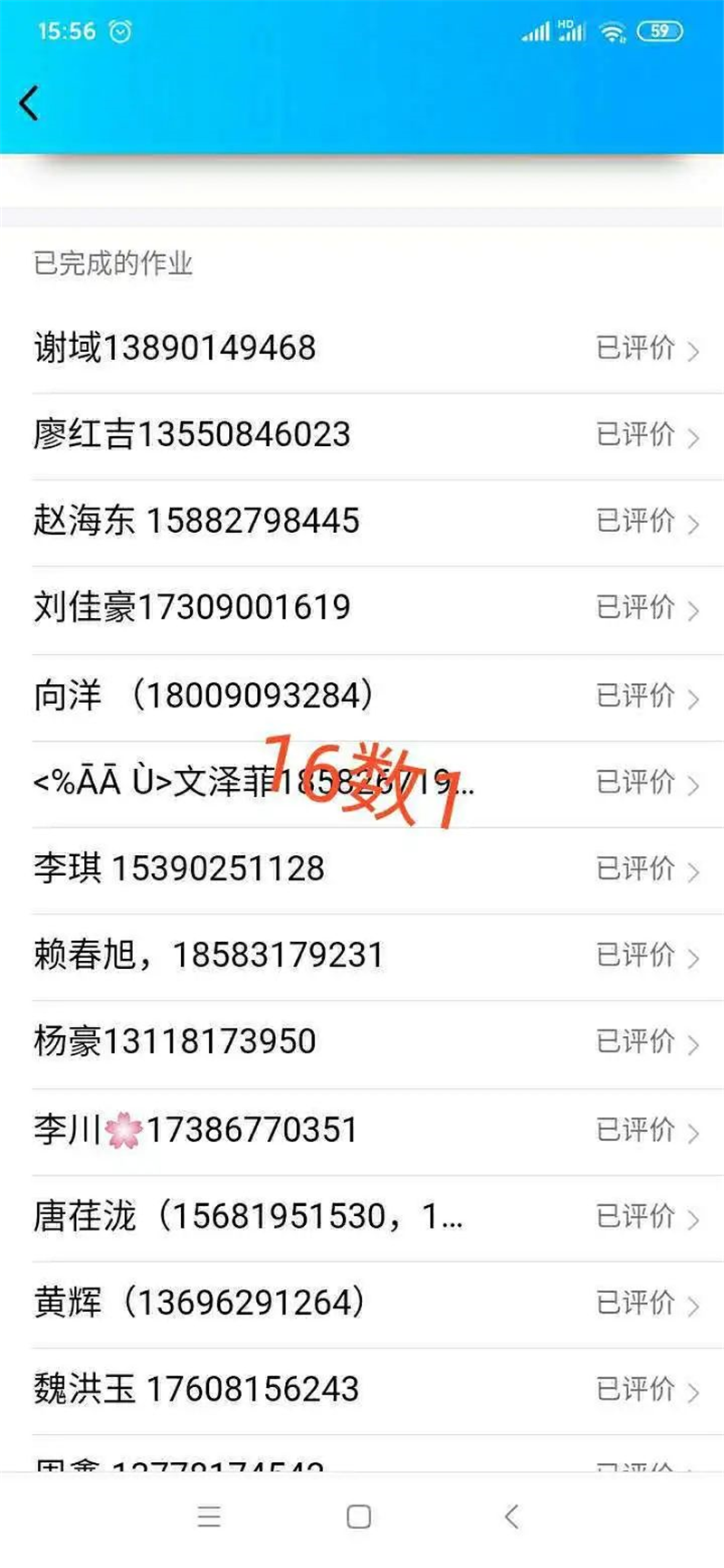Image resolution: width=724 pixels, height=1568 pixels.
Task: Open recent apps from navigation bar
Action: tap(209, 1517)
